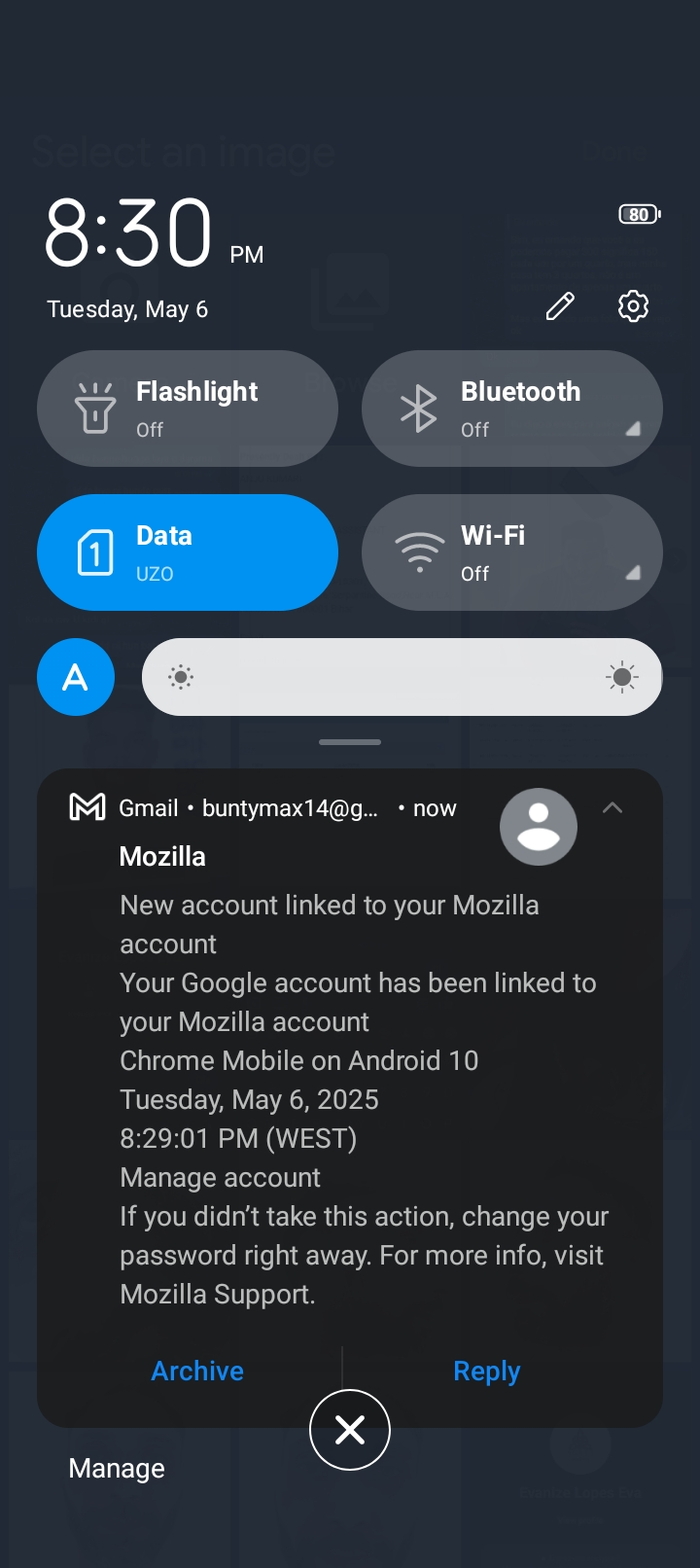Tap the brightness slider bar
The image size is (700, 1568).
tap(402, 677)
